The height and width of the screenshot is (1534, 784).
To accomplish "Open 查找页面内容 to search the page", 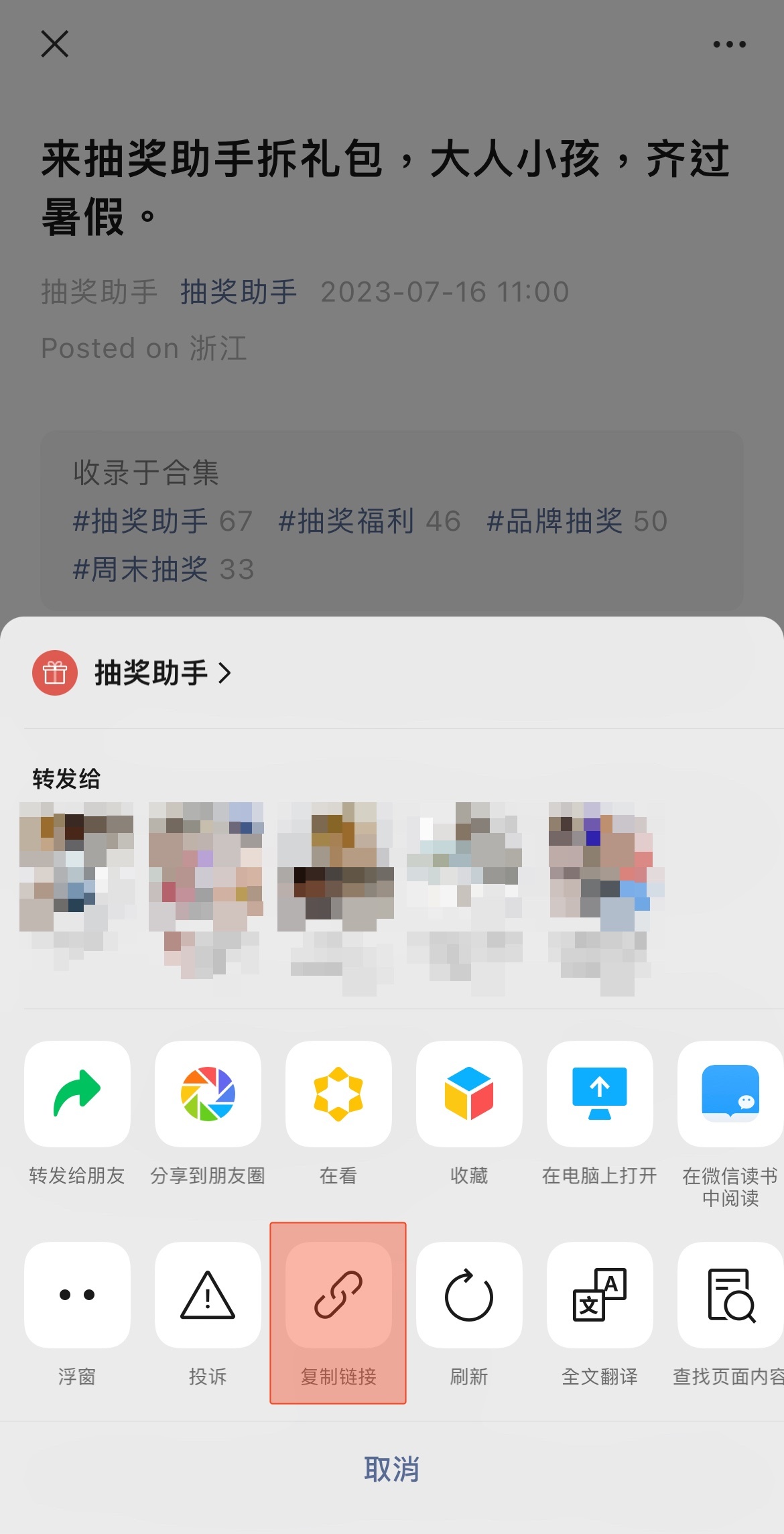I will (730, 1295).
